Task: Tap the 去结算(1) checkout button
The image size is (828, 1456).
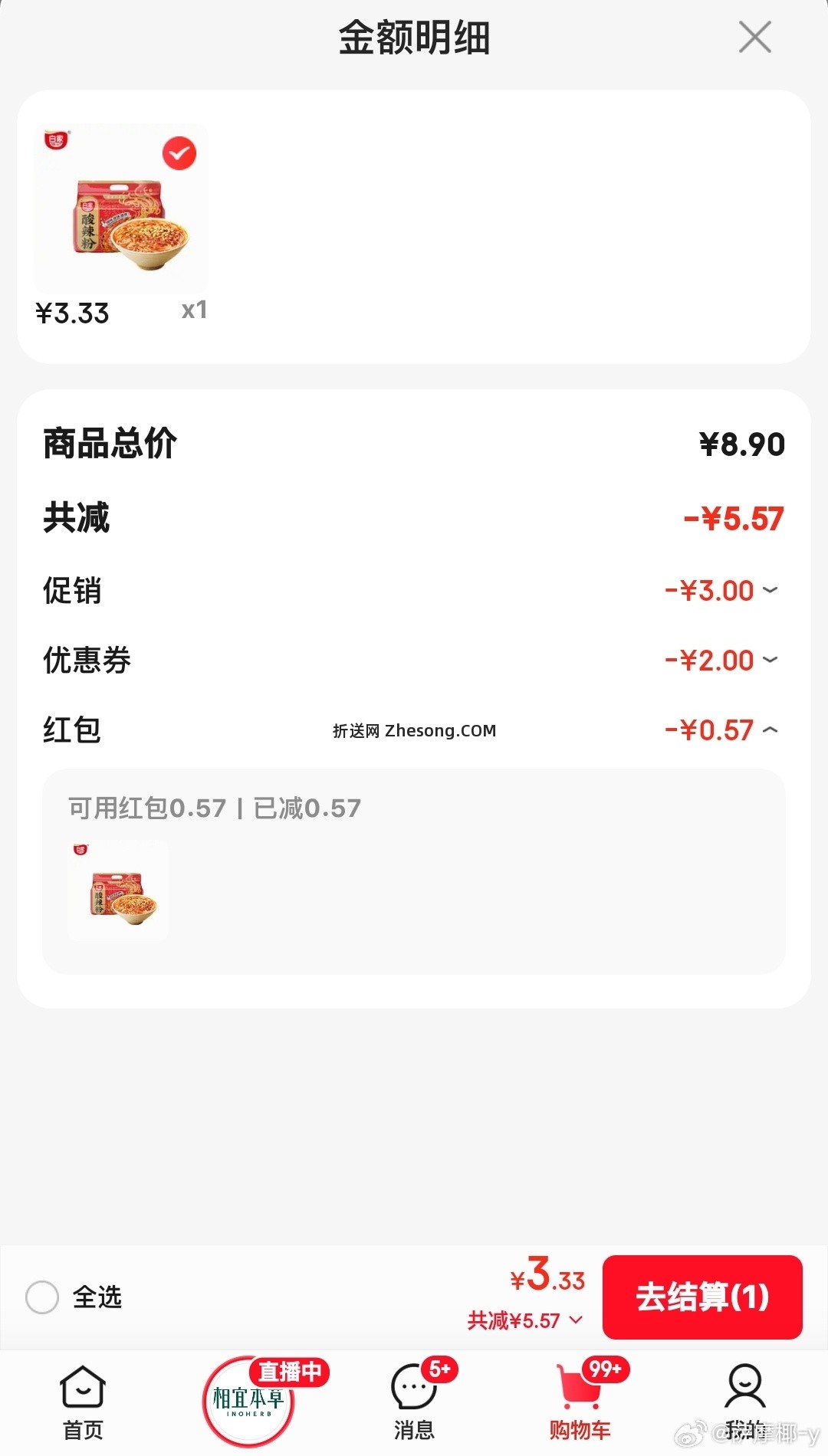Action: click(x=701, y=1297)
